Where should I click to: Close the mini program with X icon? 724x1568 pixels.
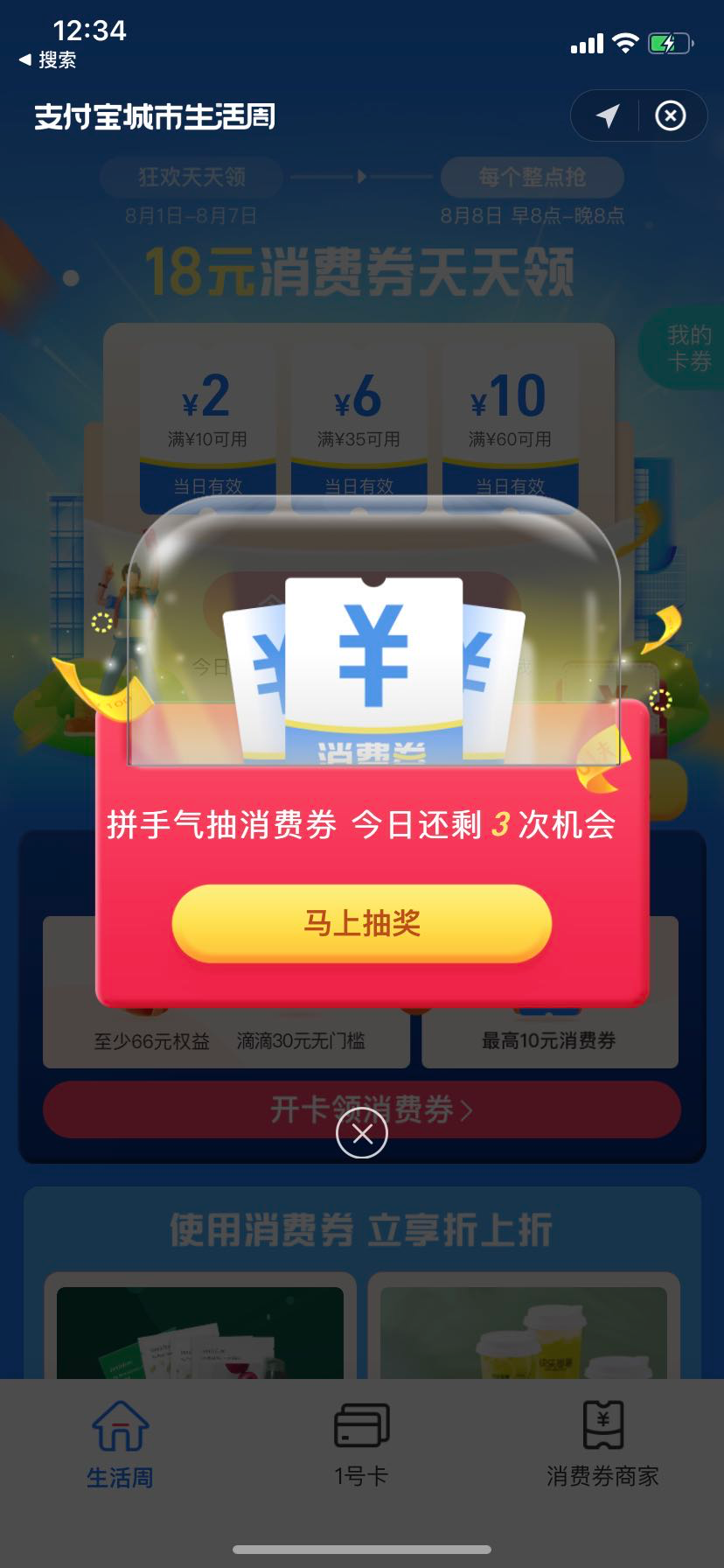tap(671, 115)
